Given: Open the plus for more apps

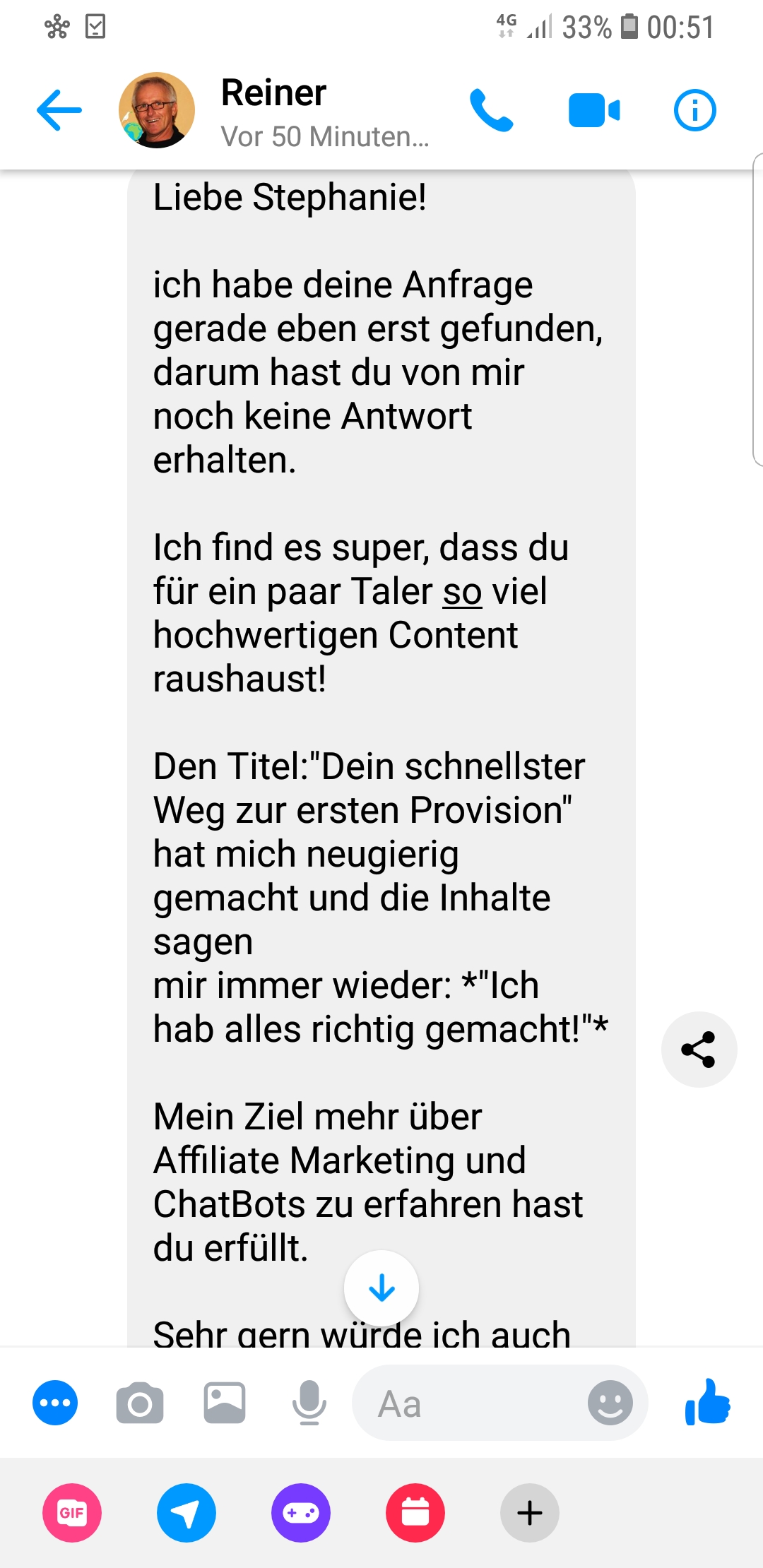Looking at the screenshot, I should click(530, 1513).
